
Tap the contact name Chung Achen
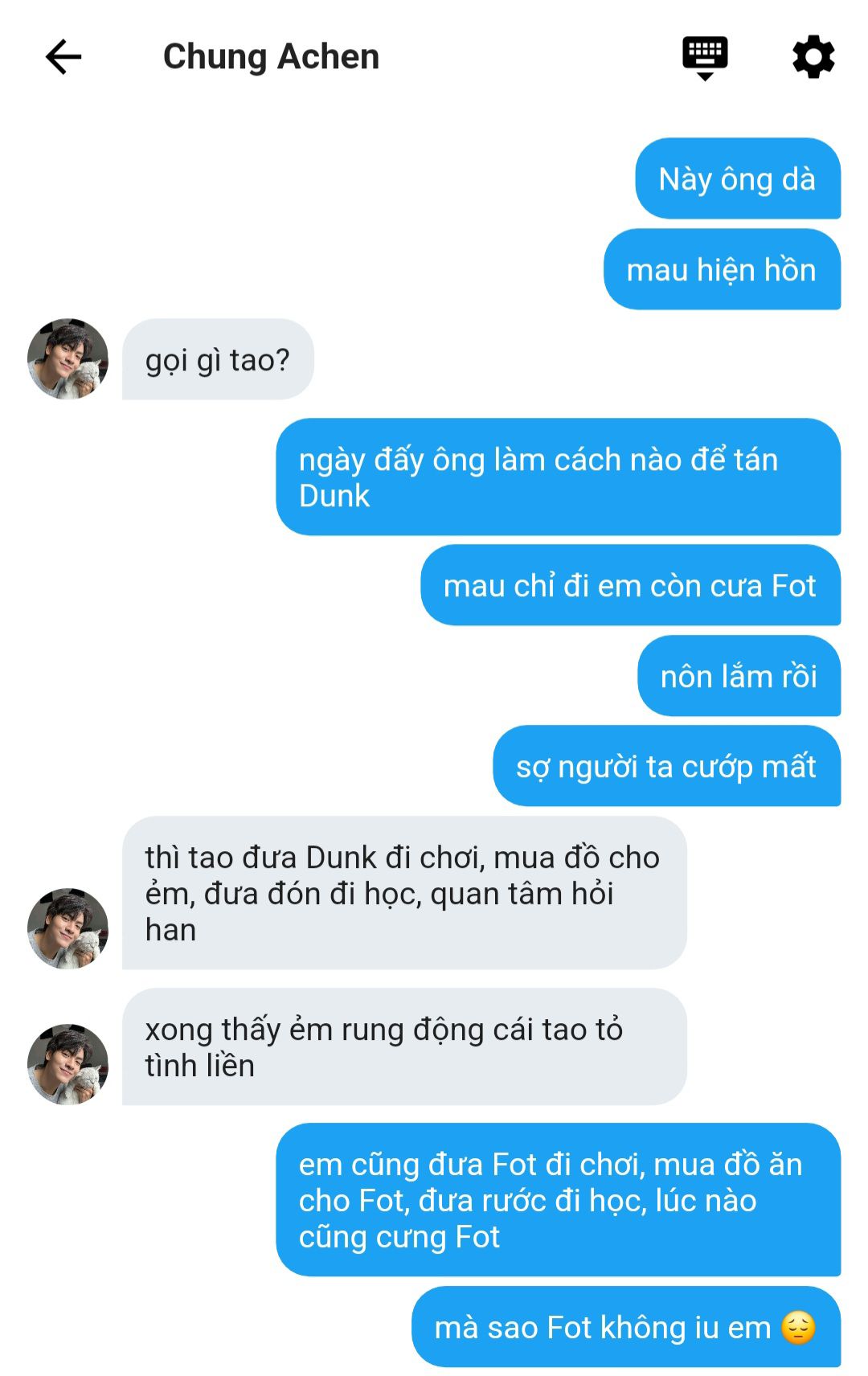click(271, 57)
